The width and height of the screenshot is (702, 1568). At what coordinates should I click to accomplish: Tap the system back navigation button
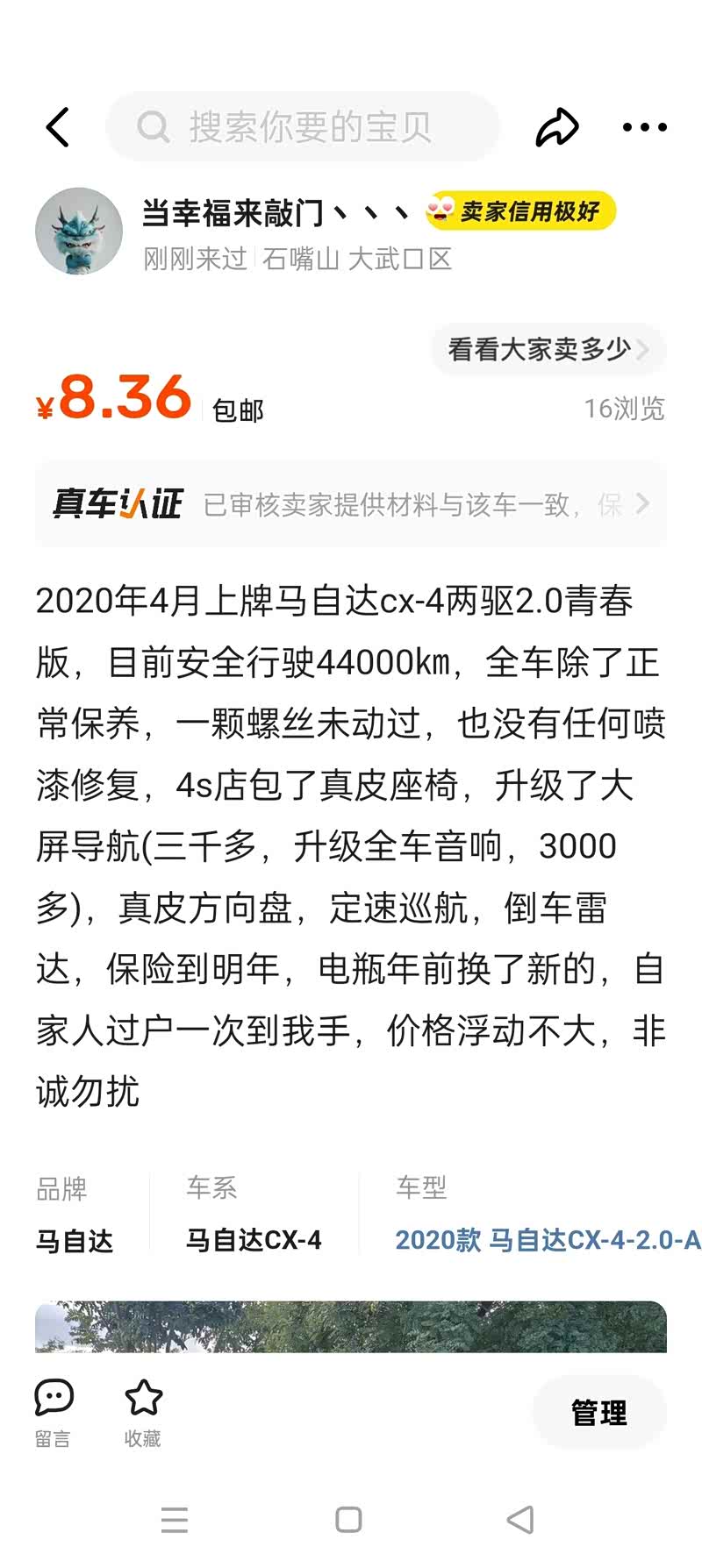[x=520, y=1520]
